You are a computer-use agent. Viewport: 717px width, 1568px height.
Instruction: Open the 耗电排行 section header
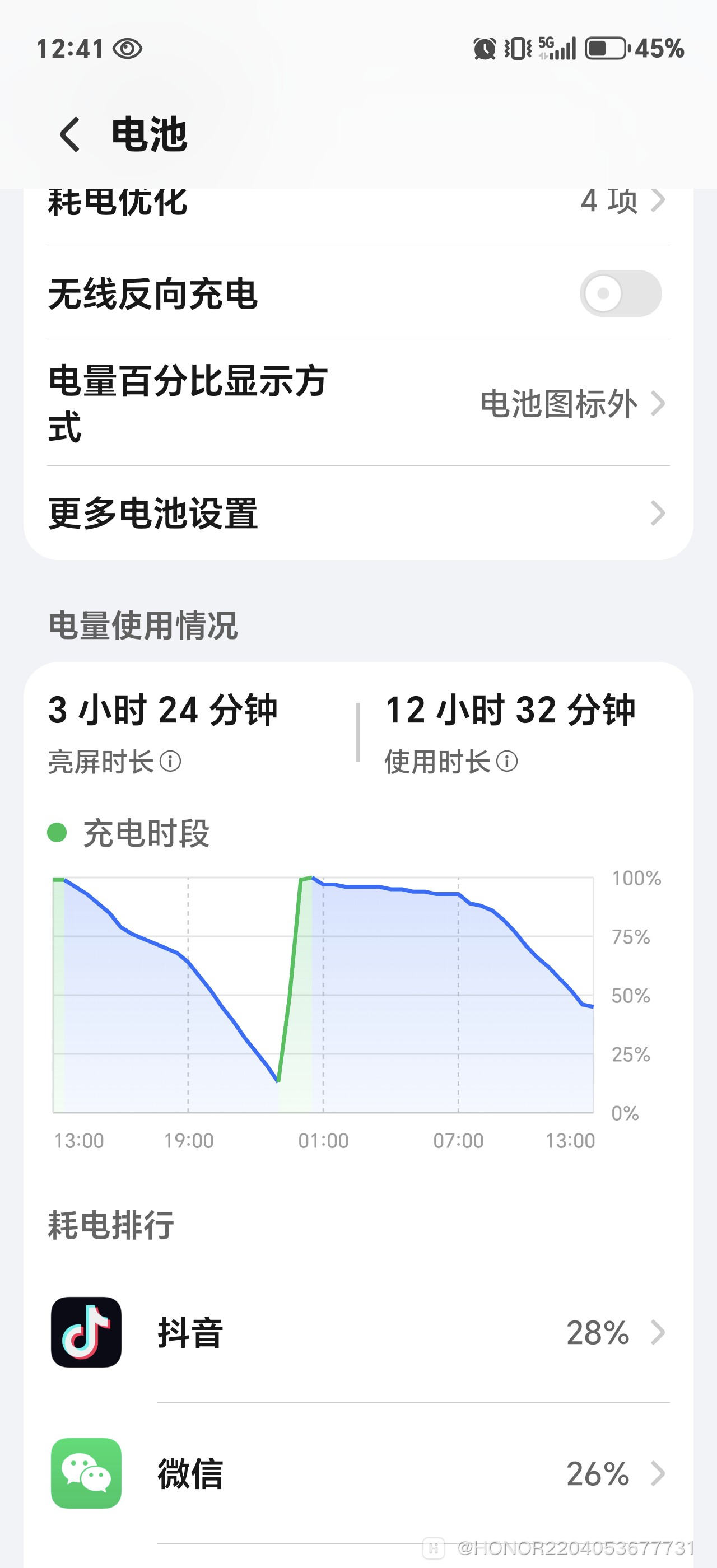pos(110,1225)
